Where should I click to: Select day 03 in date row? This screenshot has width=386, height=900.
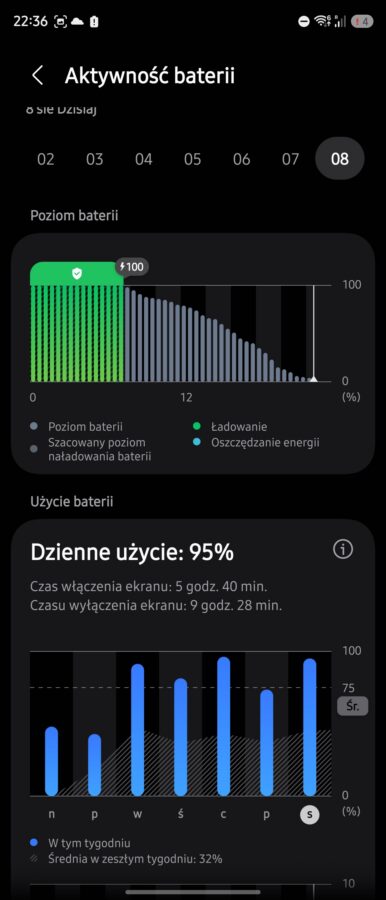[95, 159]
